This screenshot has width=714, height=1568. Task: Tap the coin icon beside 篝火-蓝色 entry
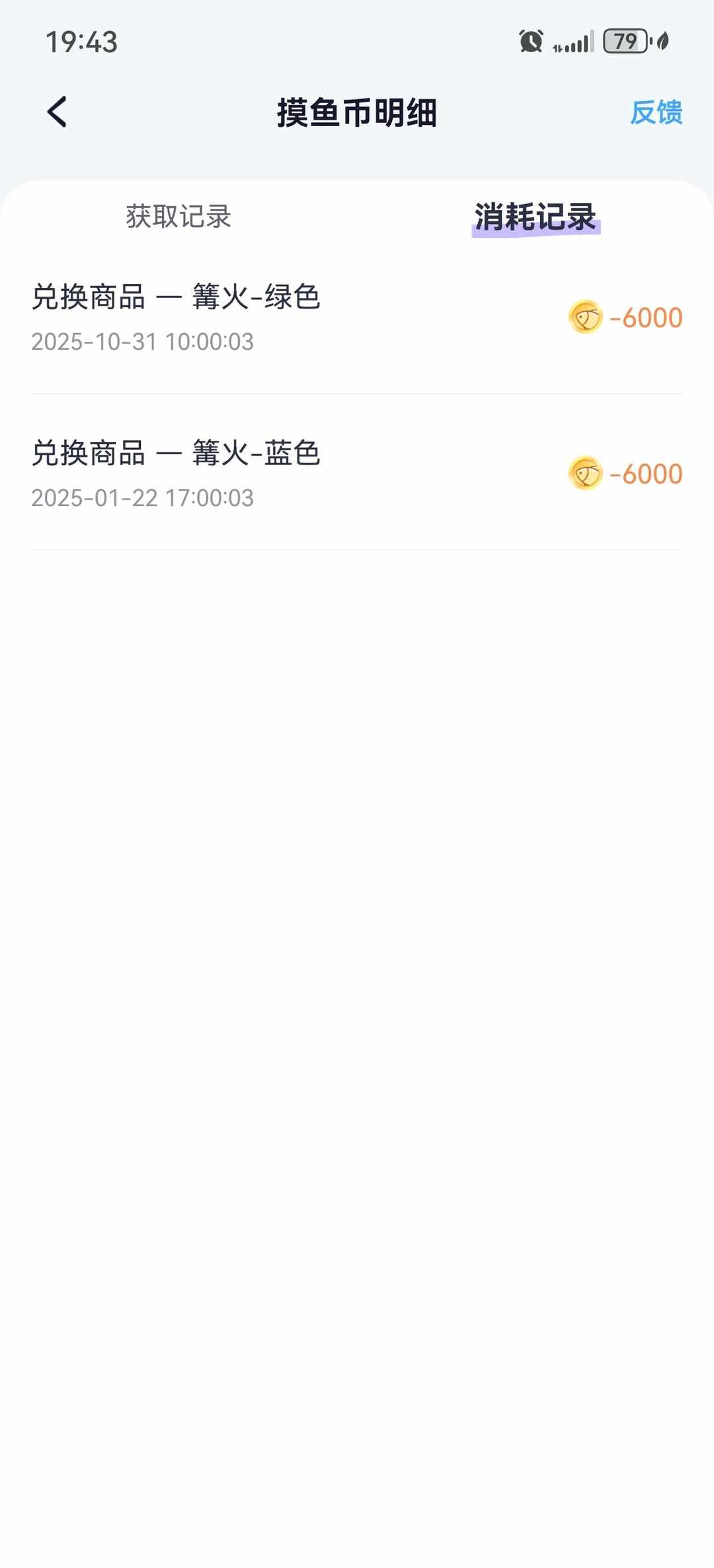point(584,474)
